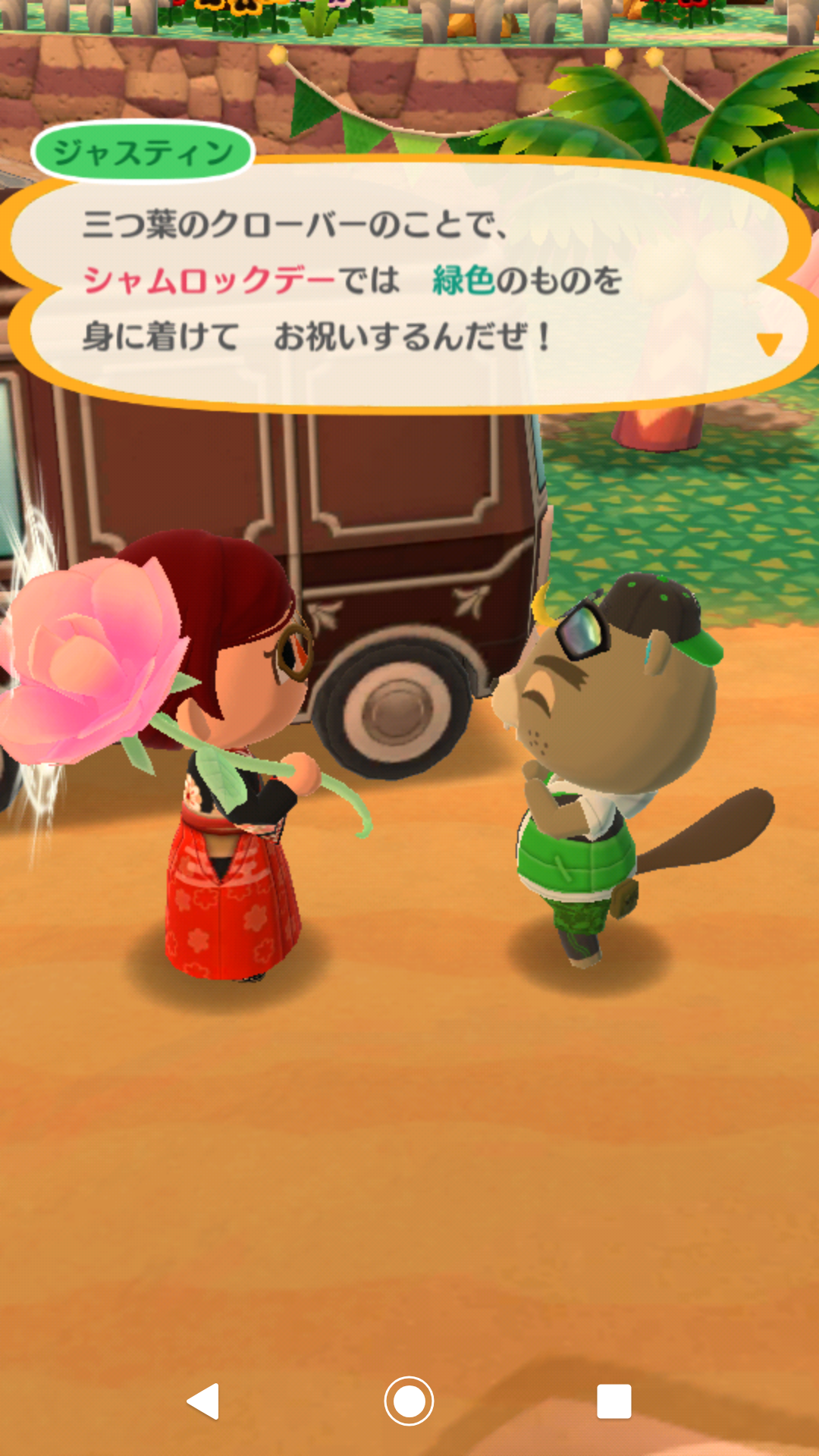
Task: Go to the Android home screen
Action: pos(409,1401)
